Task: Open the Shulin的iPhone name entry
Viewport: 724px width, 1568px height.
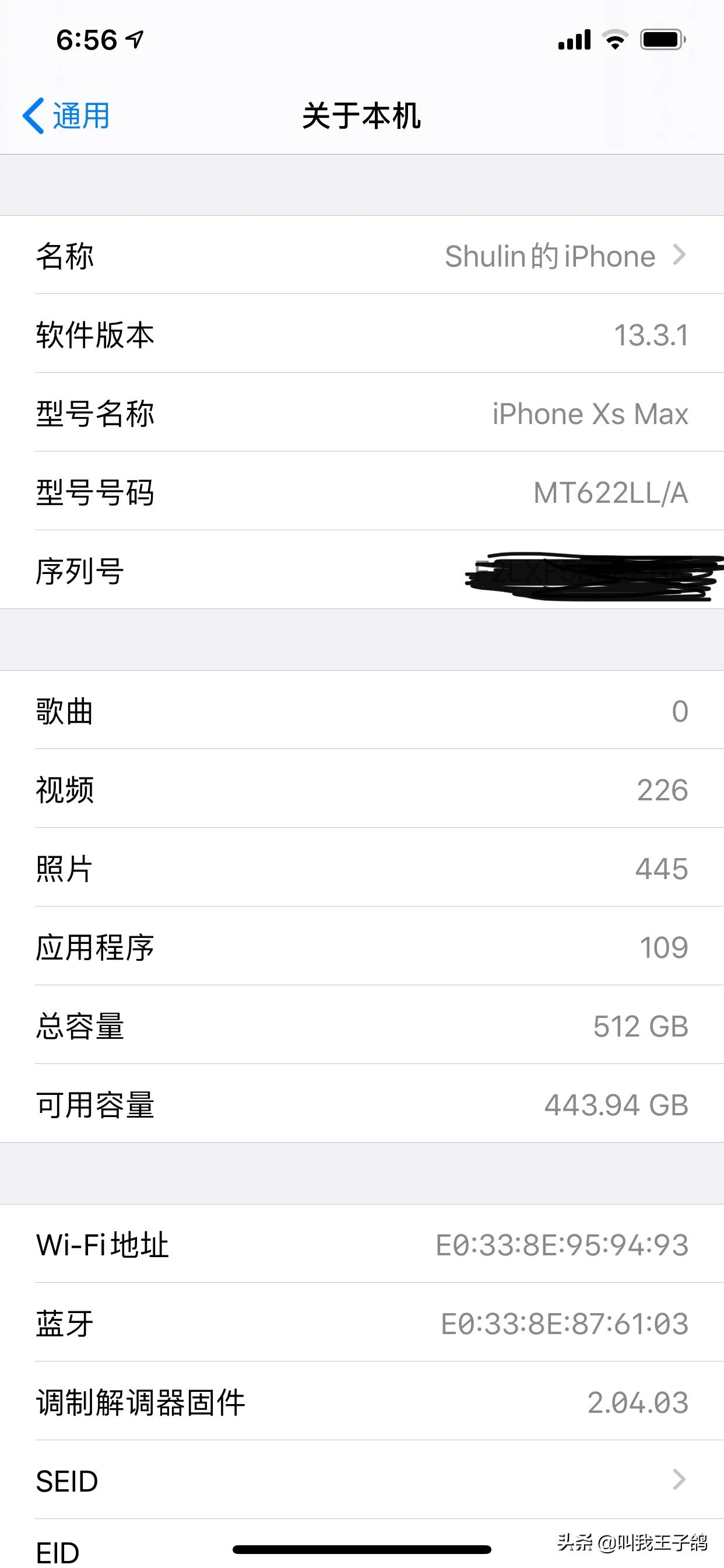Action: coord(547,256)
